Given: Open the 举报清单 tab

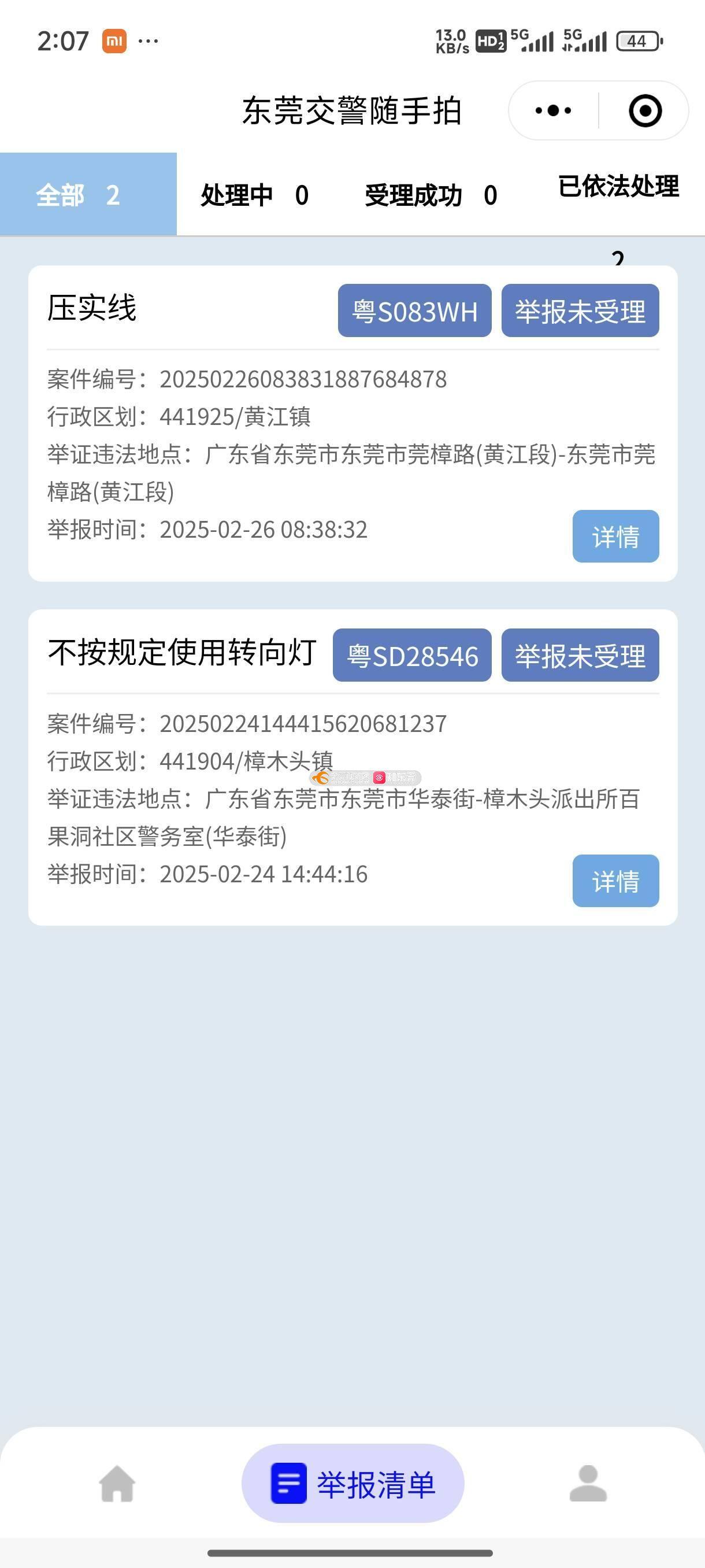Looking at the screenshot, I should click(x=353, y=1484).
